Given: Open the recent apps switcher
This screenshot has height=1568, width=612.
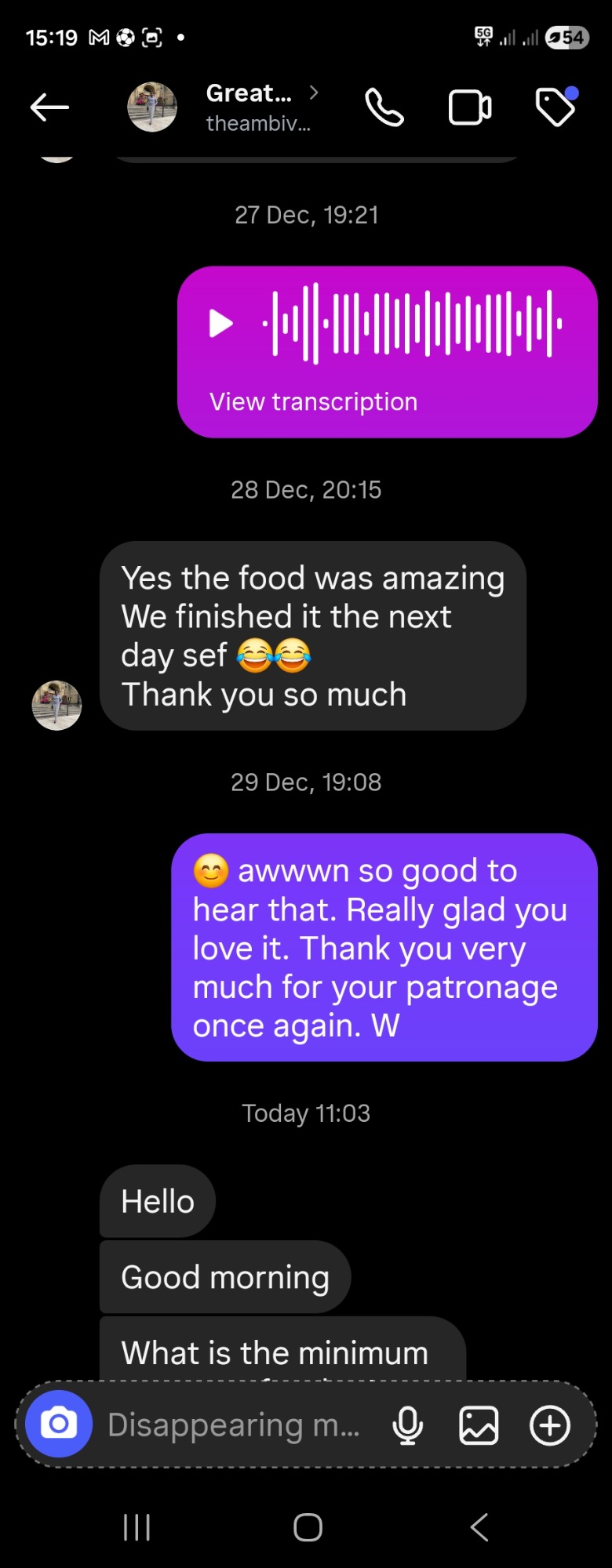Looking at the screenshot, I should click(x=137, y=1527).
